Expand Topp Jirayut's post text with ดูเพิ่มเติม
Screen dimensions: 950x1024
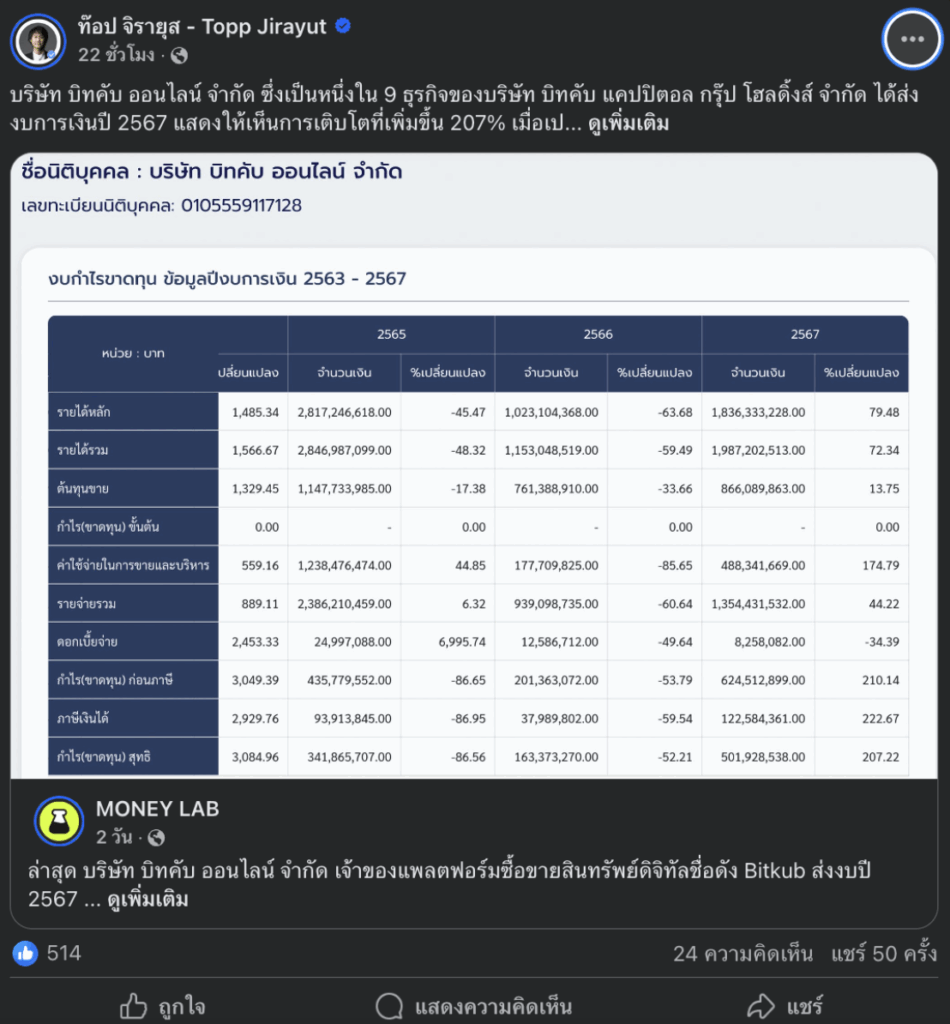628,124
